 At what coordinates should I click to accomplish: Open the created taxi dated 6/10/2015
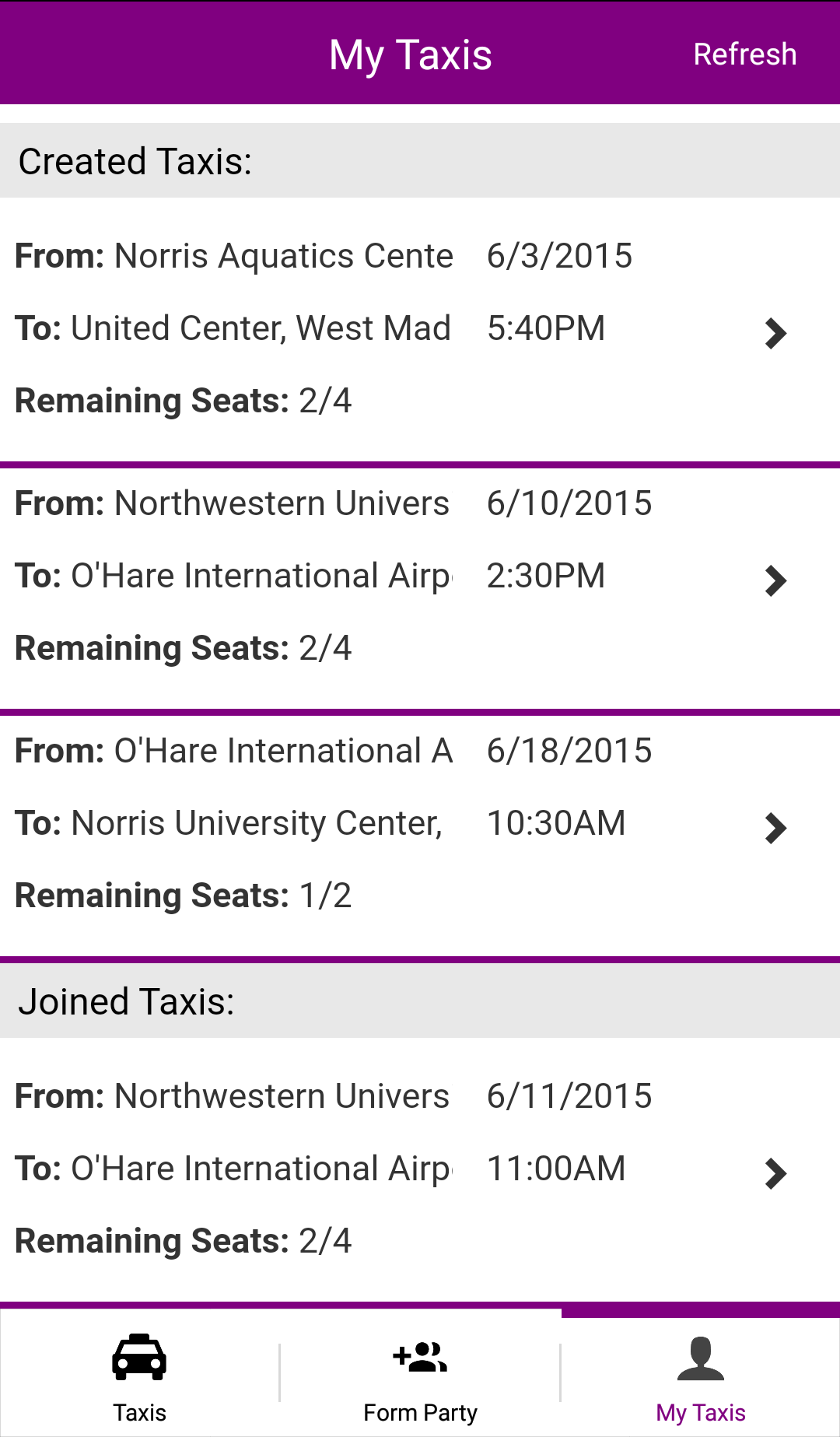tap(420, 577)
